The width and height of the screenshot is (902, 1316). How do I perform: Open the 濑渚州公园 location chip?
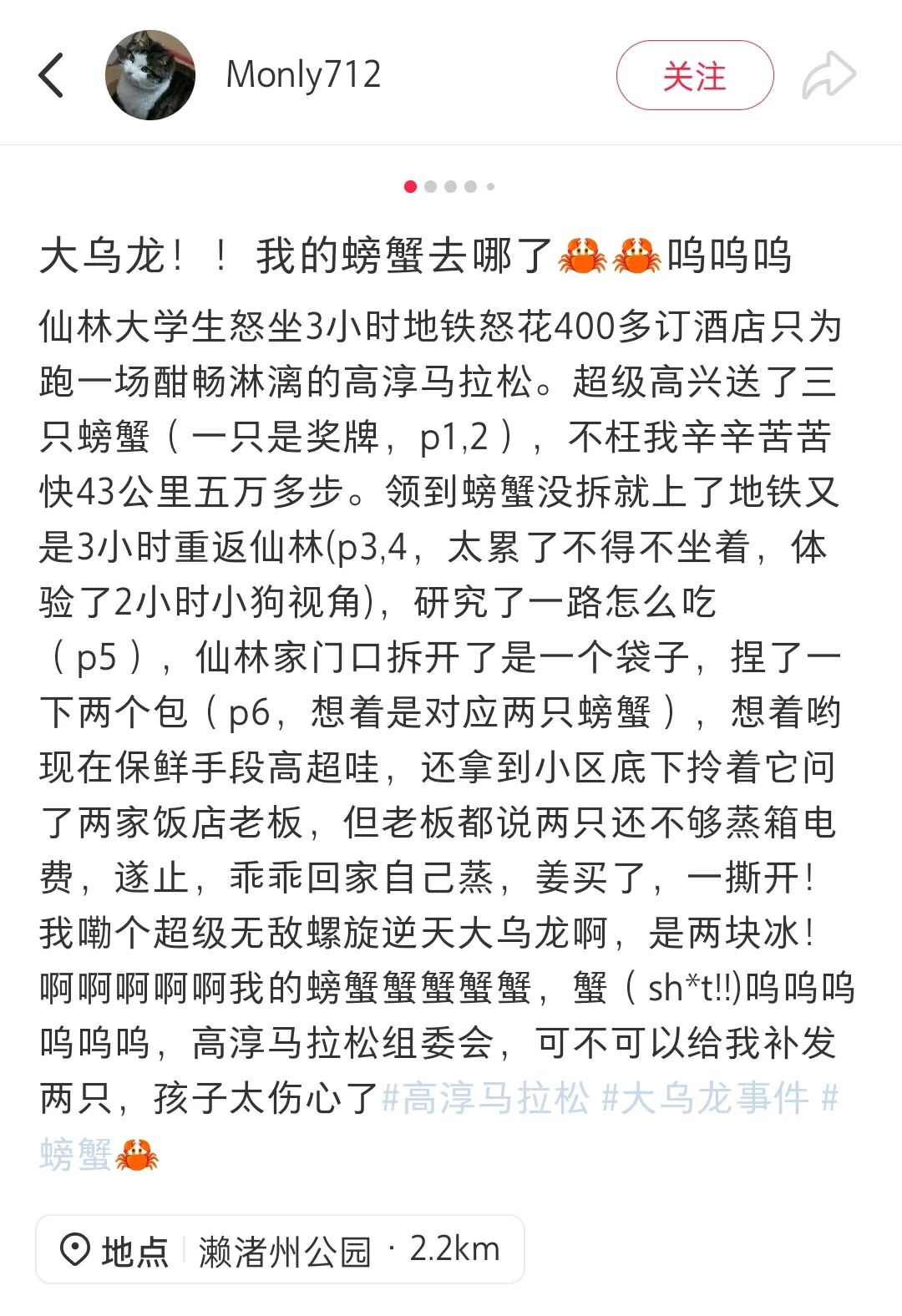[280, 1250]
